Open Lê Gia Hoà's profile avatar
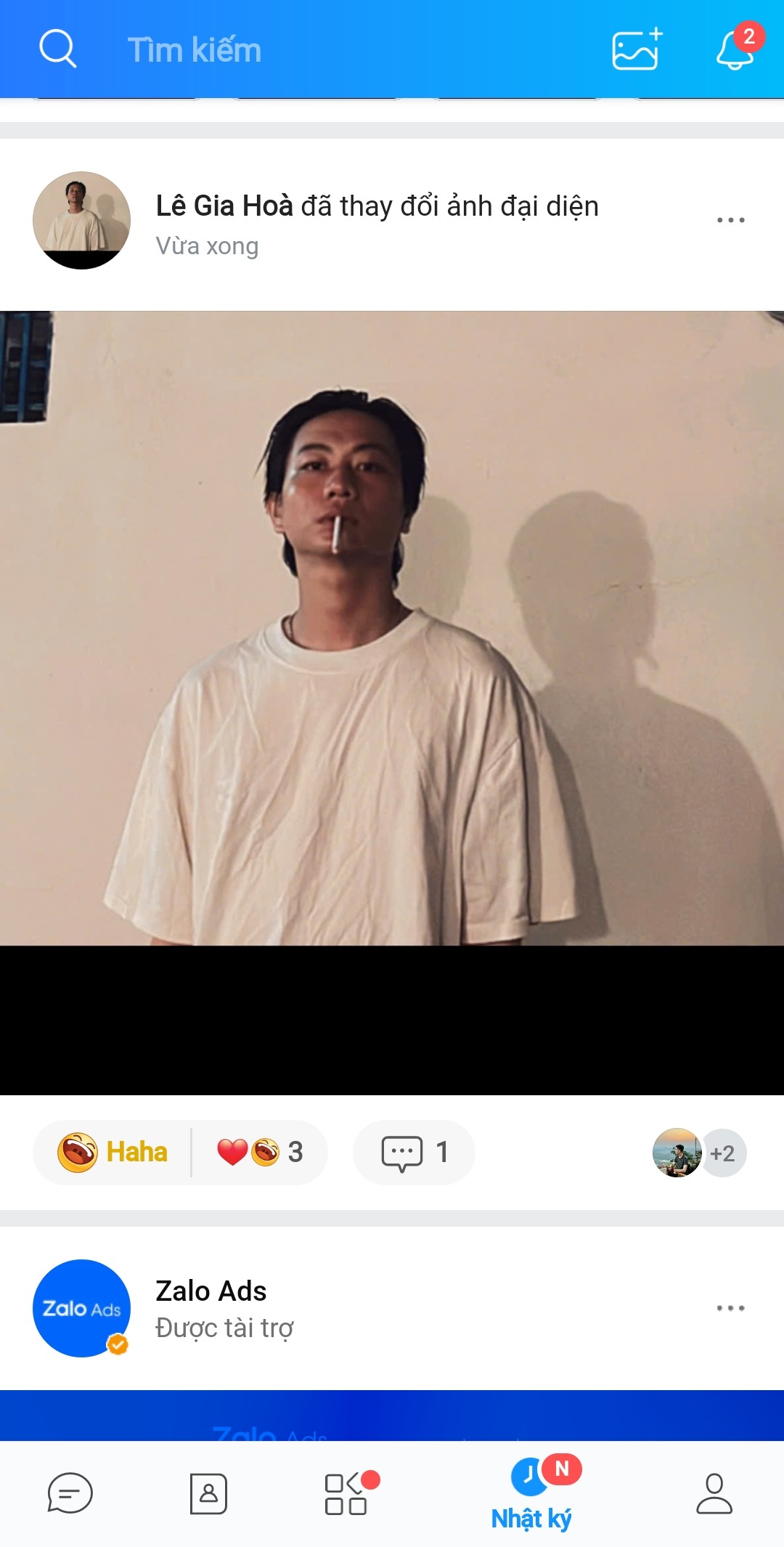This screenshot has height=1547, width=784. pyautogui.click(x=82, y=220)
